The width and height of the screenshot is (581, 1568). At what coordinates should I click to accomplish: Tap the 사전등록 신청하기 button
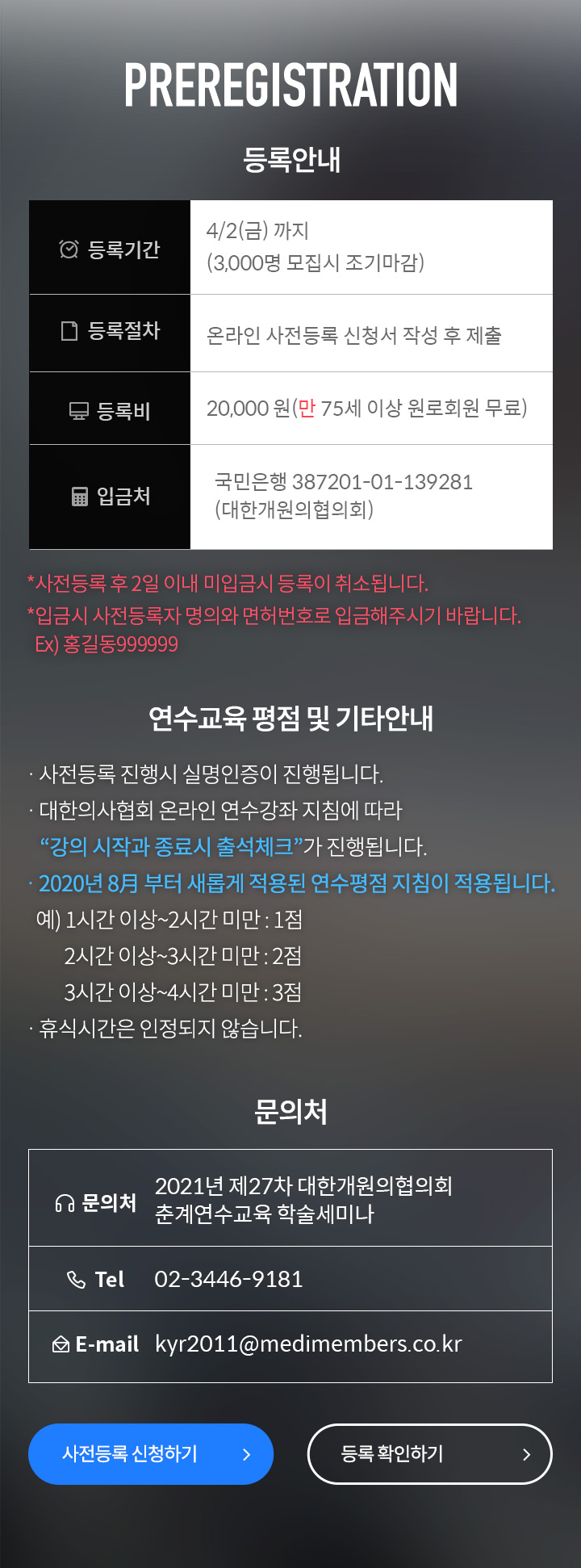(x=151, y=1454)
